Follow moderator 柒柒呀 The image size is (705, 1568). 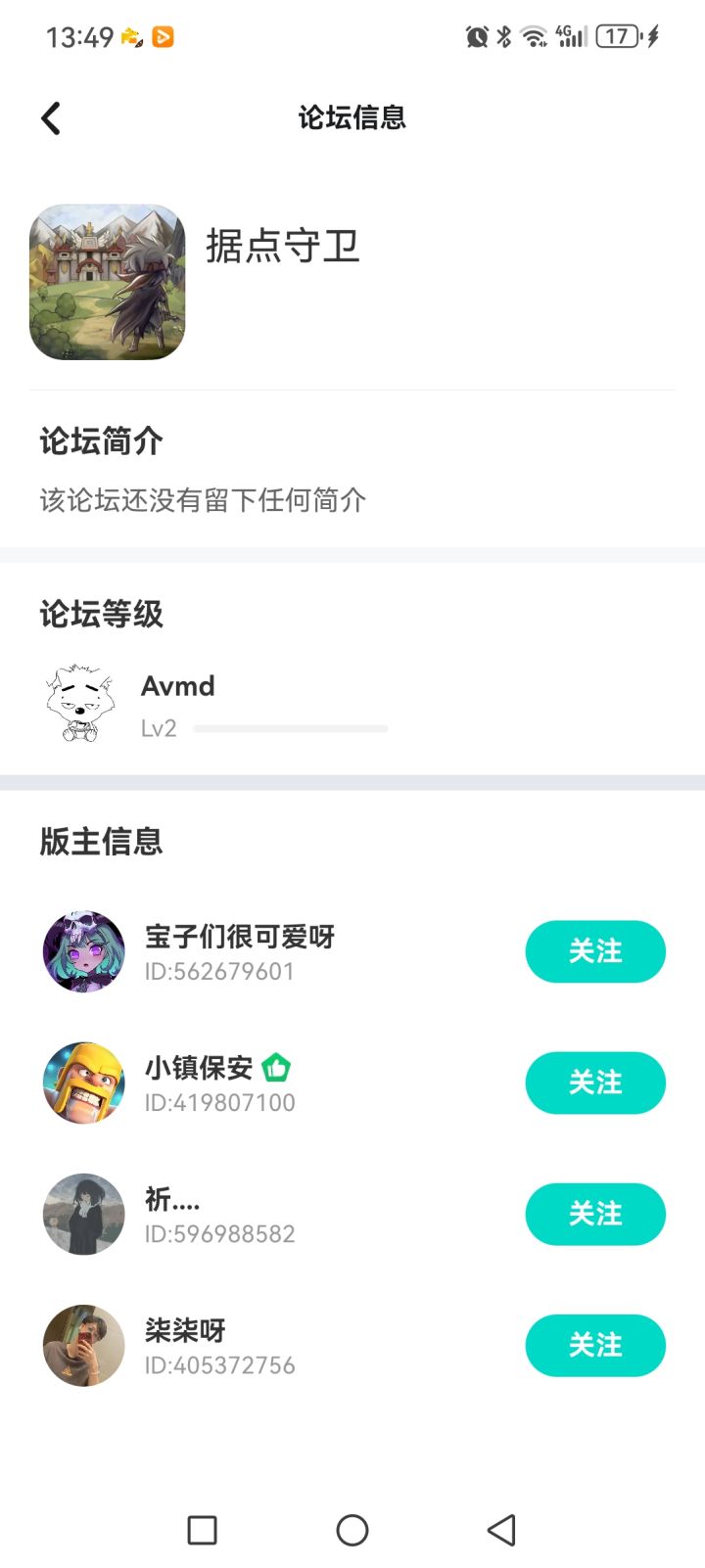pos(595,1346)
